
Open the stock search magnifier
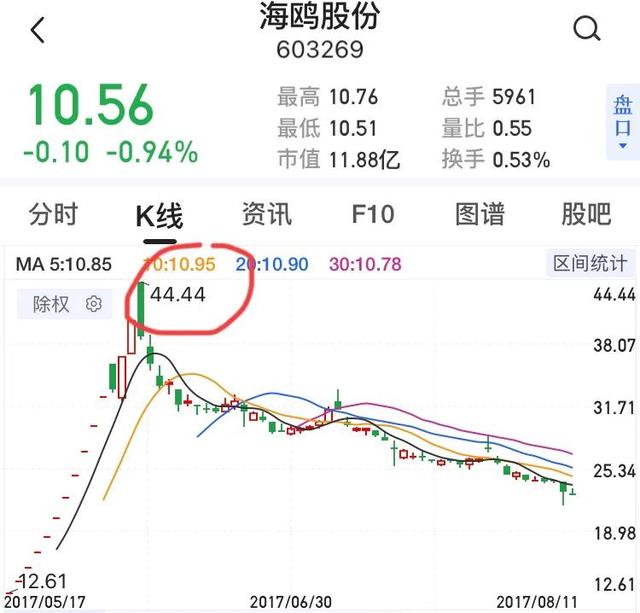tap(586, 30)
